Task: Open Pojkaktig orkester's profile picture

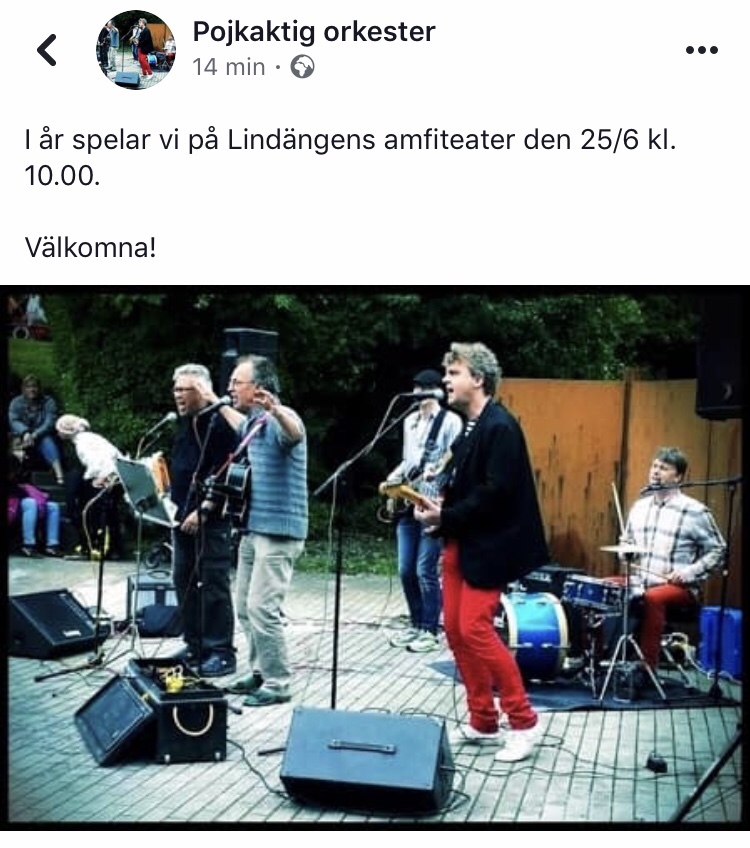Action: [135, 50]
